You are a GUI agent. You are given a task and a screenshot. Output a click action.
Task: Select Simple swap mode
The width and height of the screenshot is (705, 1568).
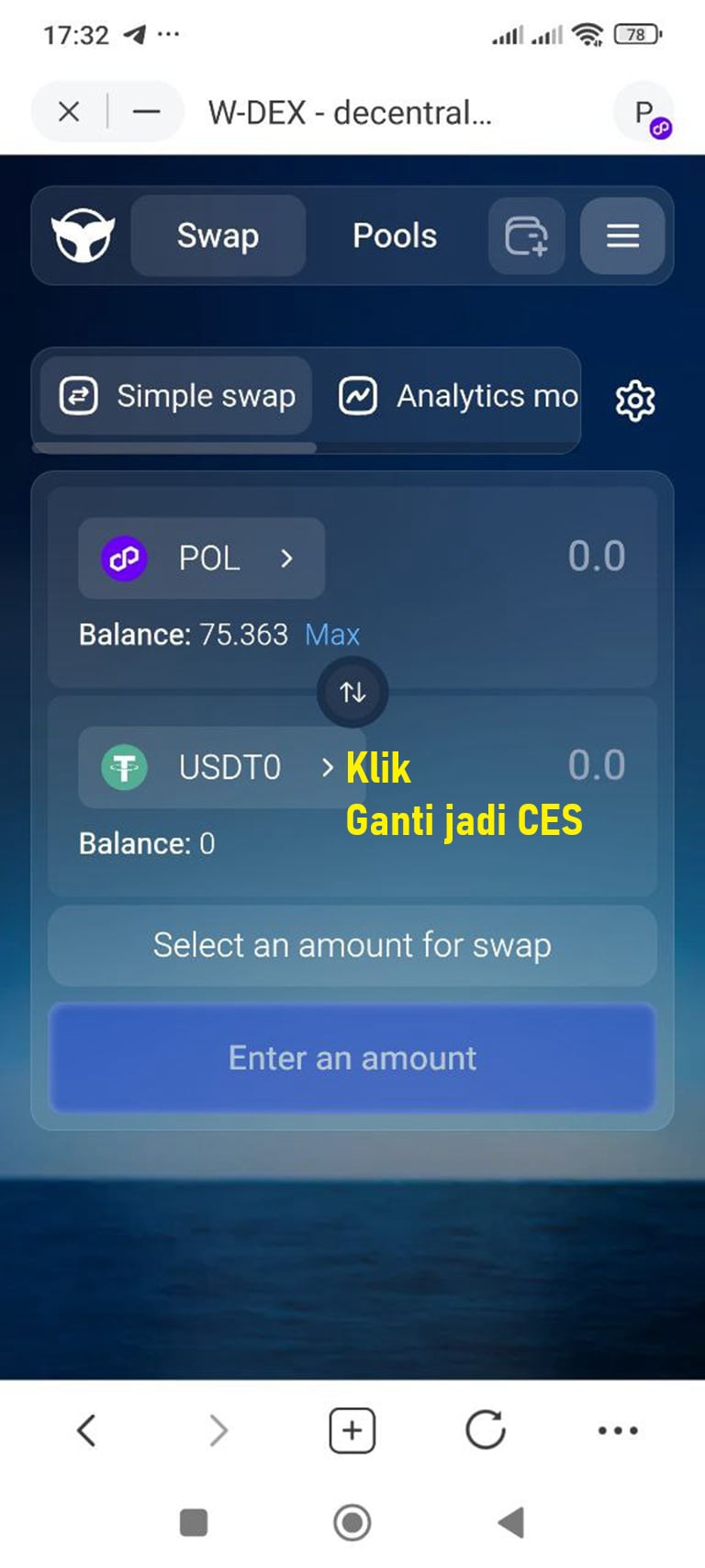[178, 397]
